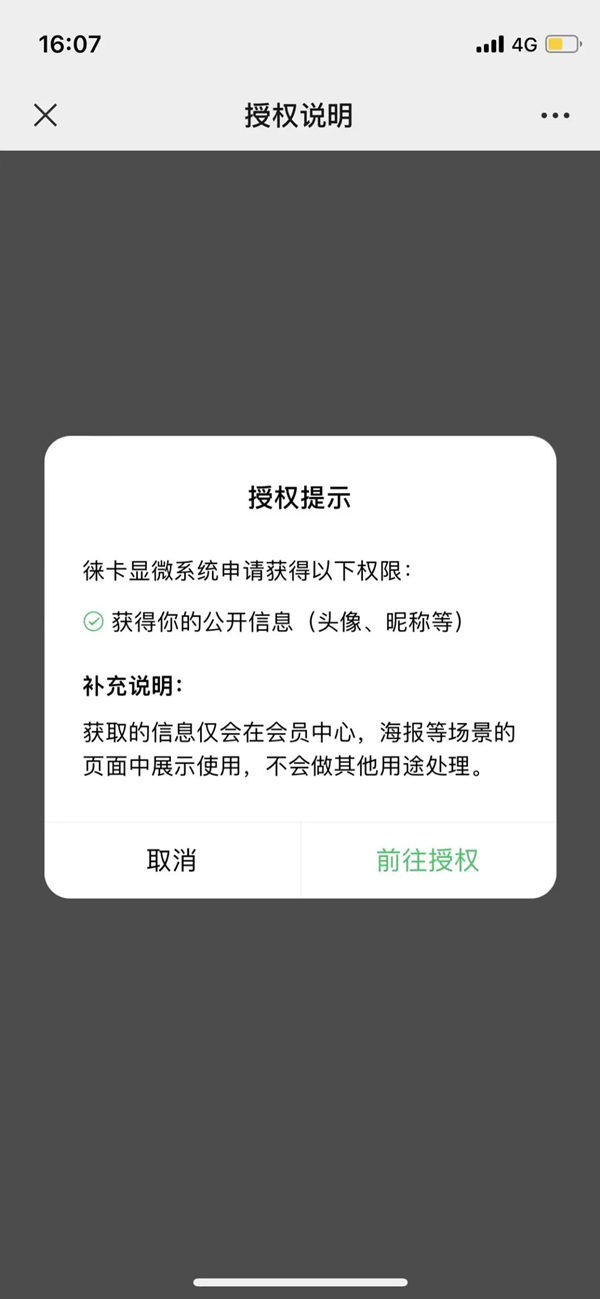
Task: Open the three-dot overflow menu
Action: coord(555,116)
